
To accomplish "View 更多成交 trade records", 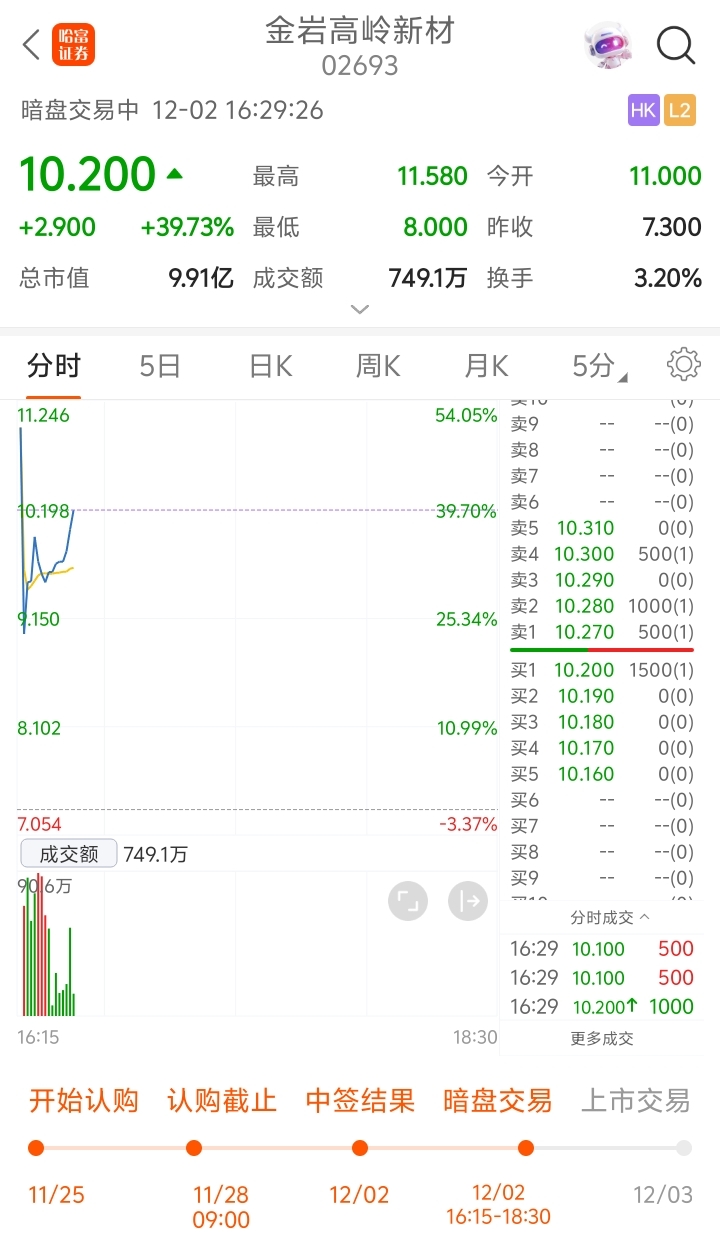I will (x=602, y=1039).
